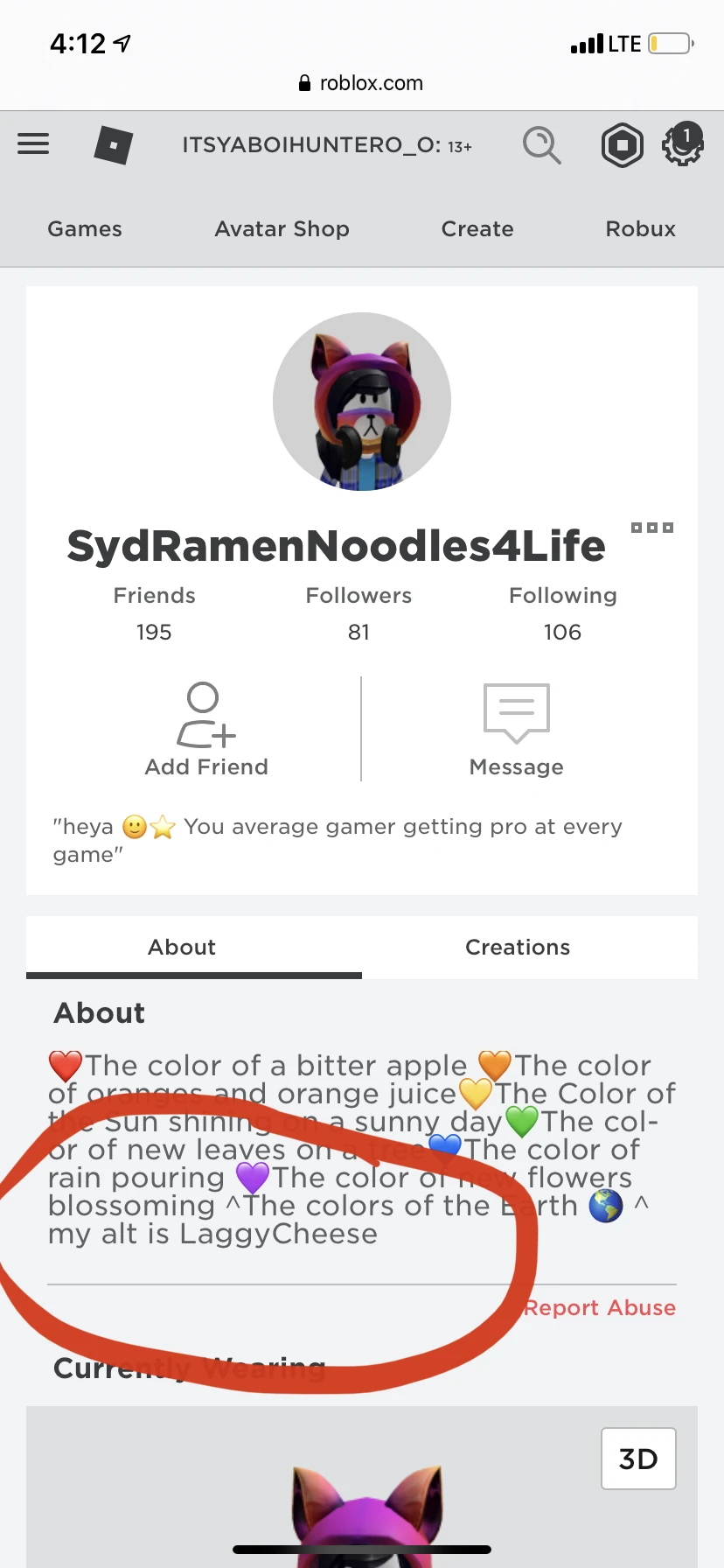This screenshot has width=724, height=1568.
Task: Switch to the Creations tab
Action: pyautogui.click(x=518, y=947)
